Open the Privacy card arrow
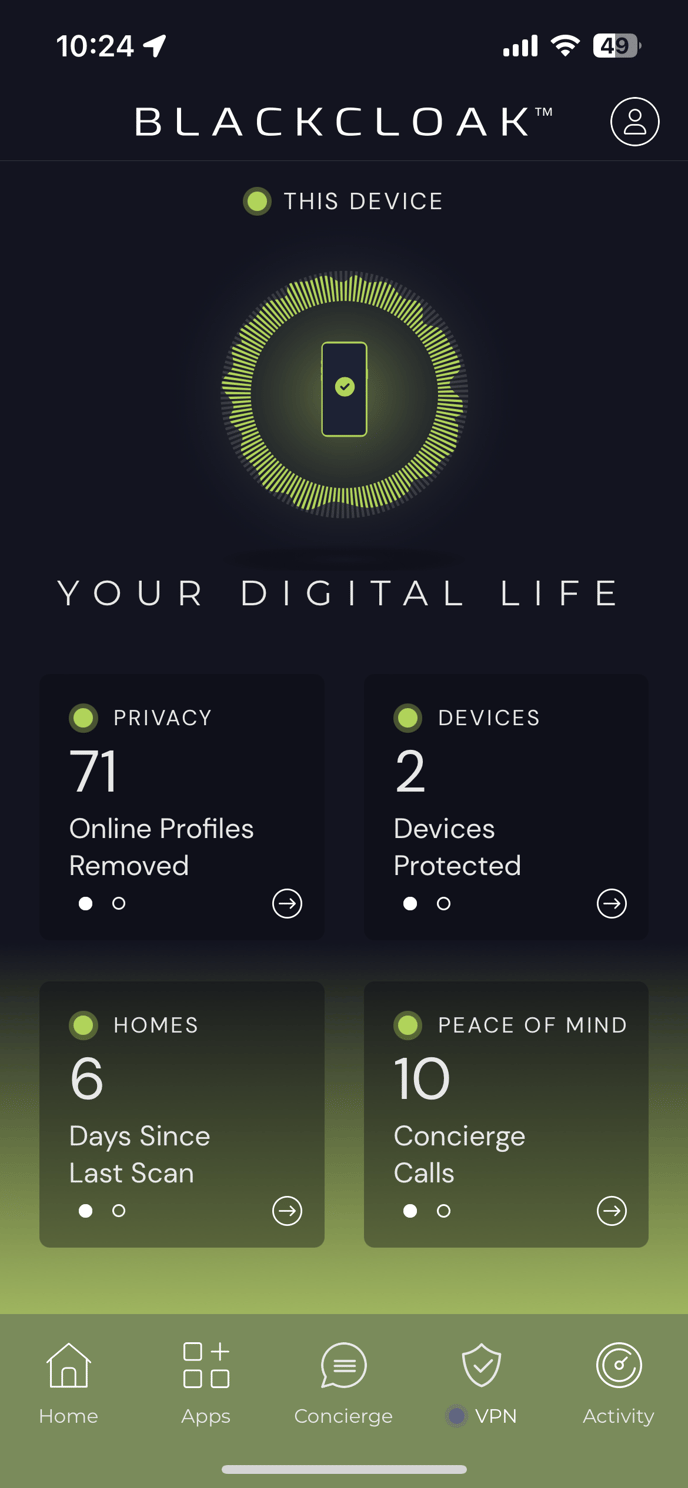The width and height of the screenshot is (688, 1488). click(x=287, y=904)
